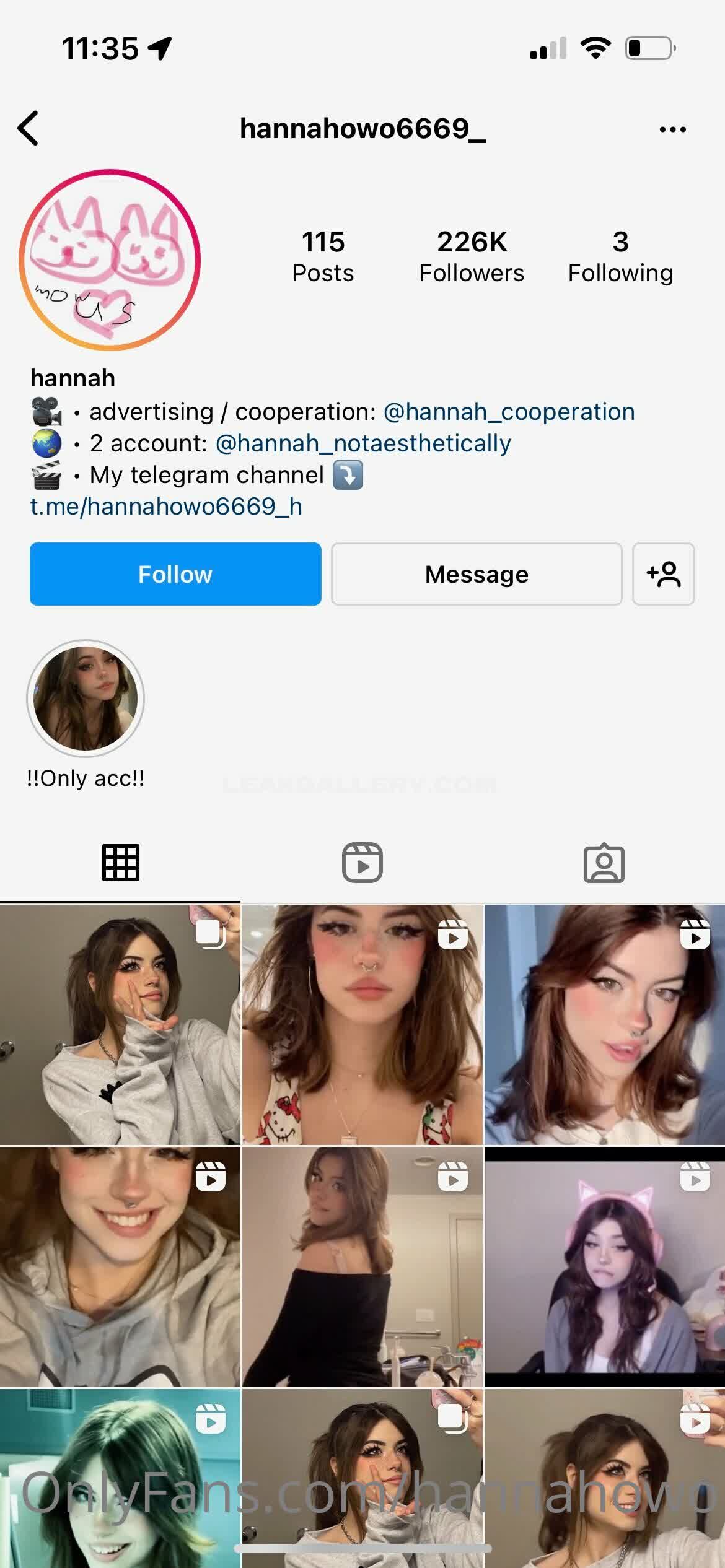The image size is (725, 1568).
Task: Open the three-dot options menu
Action: [x=672, y=129]
